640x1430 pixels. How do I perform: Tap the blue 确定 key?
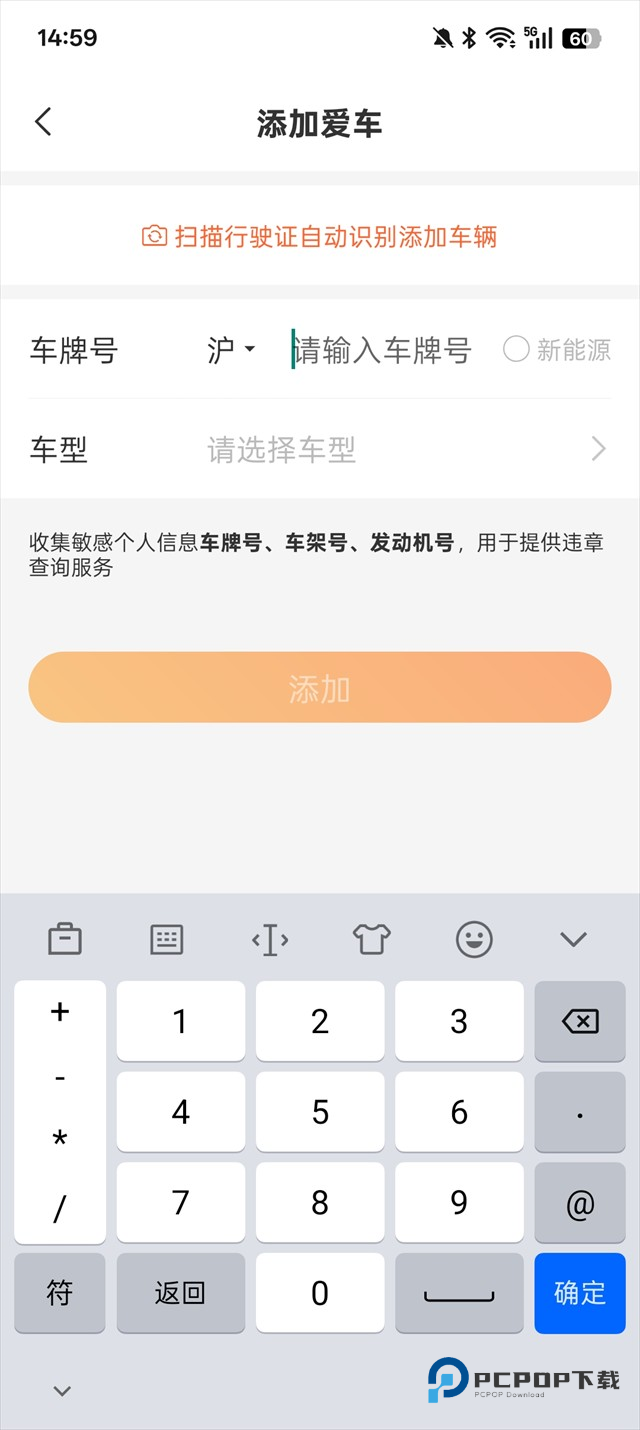(x=580, y=1293)
